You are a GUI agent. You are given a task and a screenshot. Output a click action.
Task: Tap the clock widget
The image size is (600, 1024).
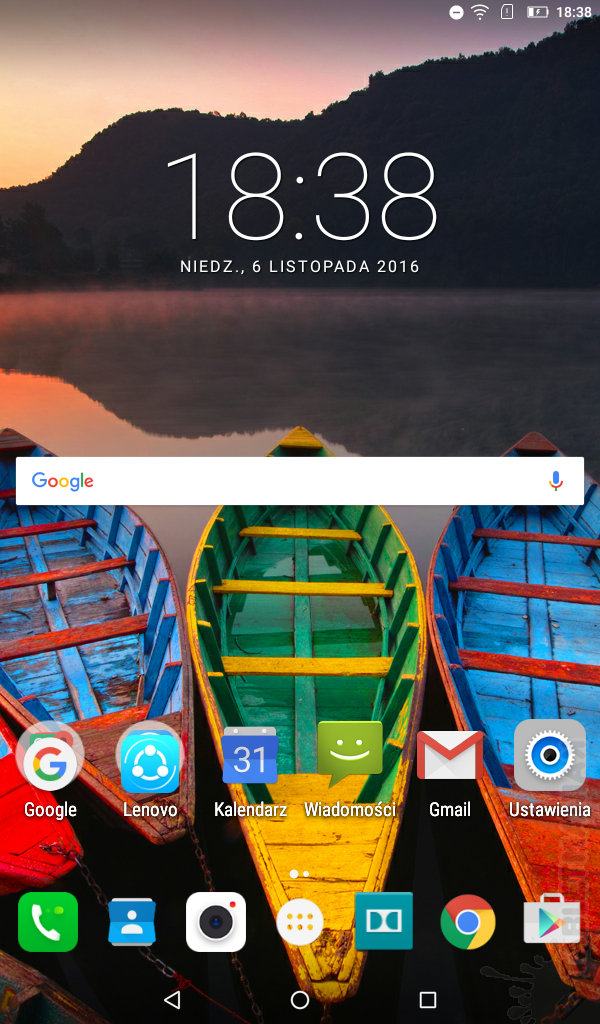300,197
